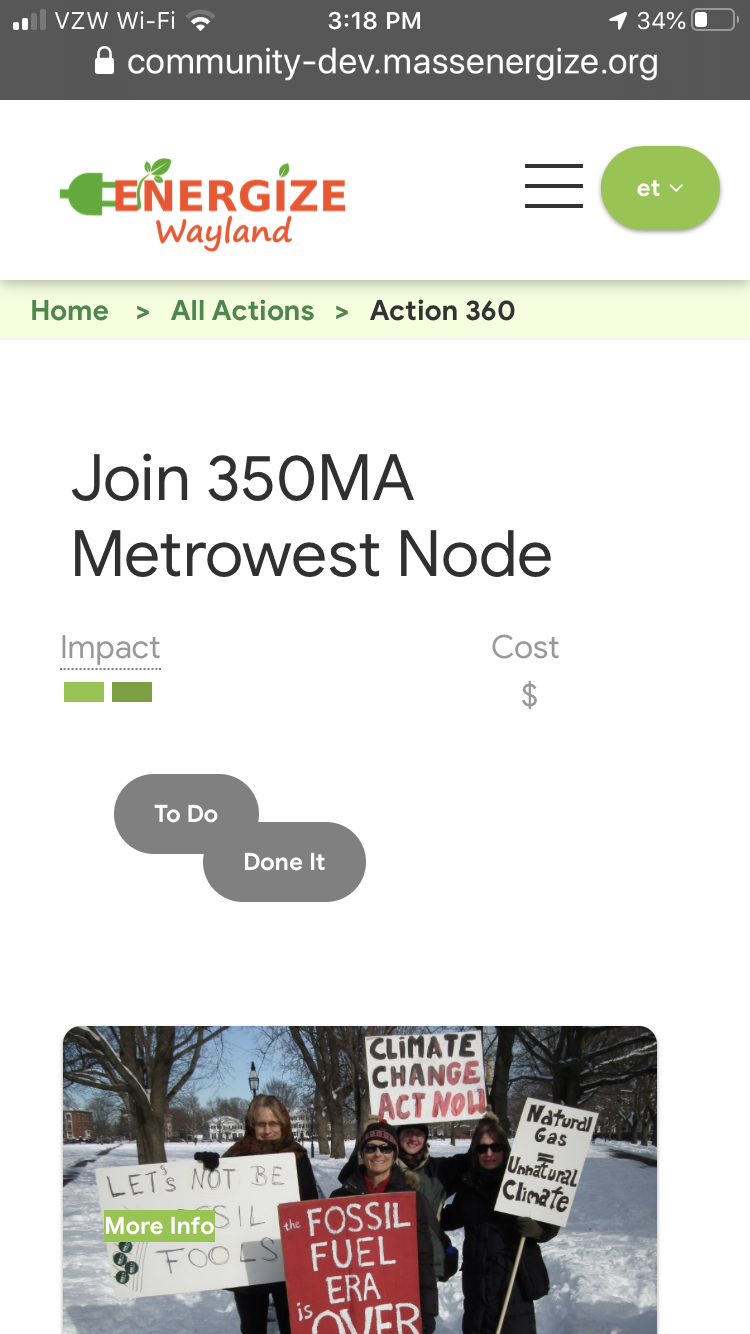The image size is (750, 1334).
Task: Click the Join 350MA Metrowest Node title
Action: coord(311,516)
